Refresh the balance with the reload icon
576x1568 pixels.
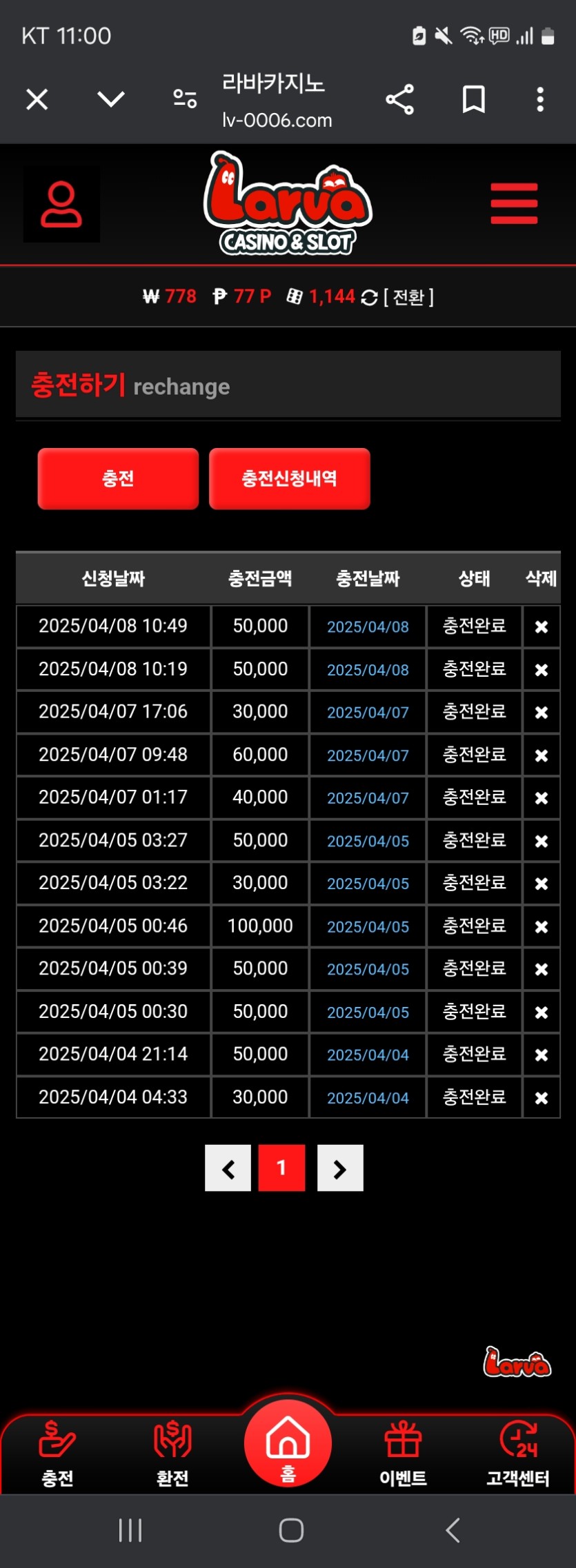click(369, 297)
